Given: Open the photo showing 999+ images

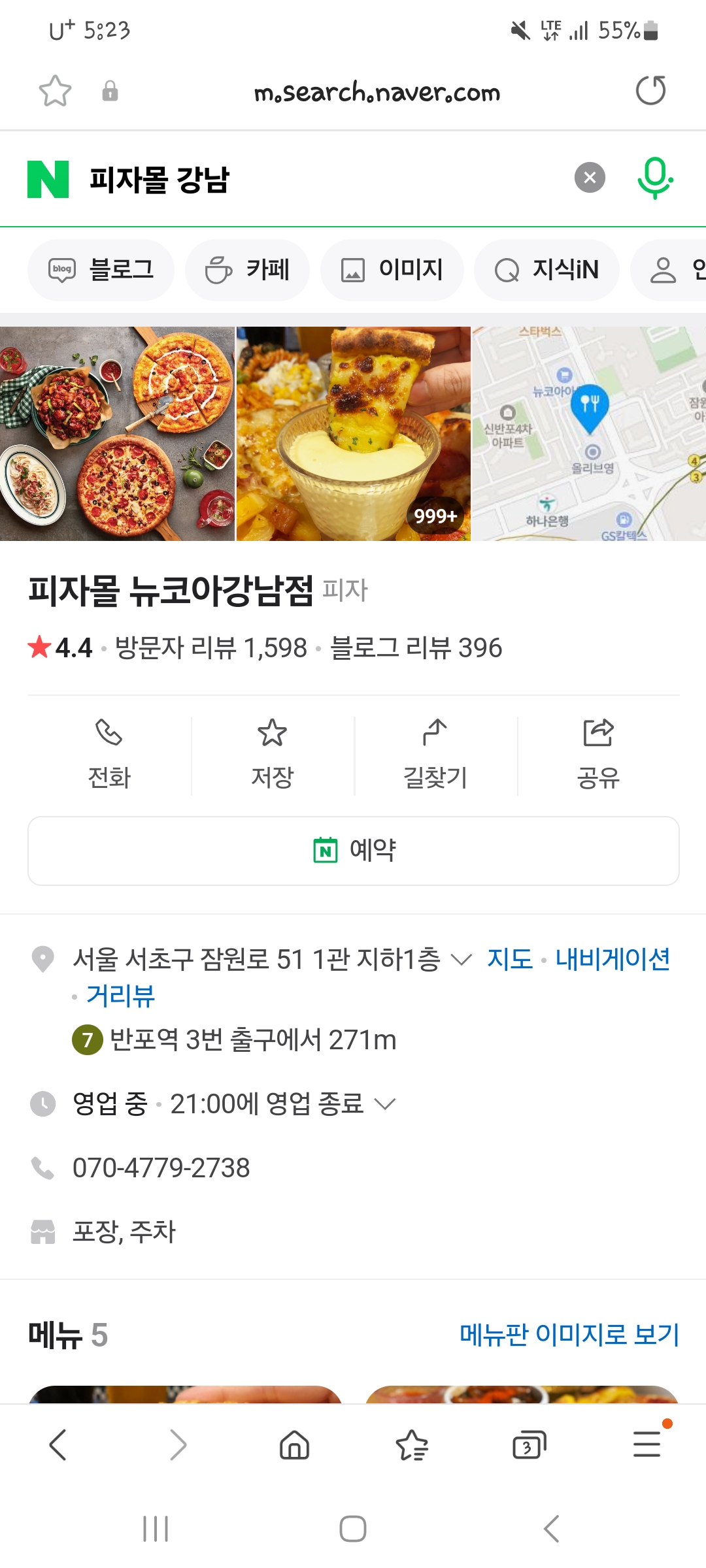Looking at the screenshot, I should 354,434.
